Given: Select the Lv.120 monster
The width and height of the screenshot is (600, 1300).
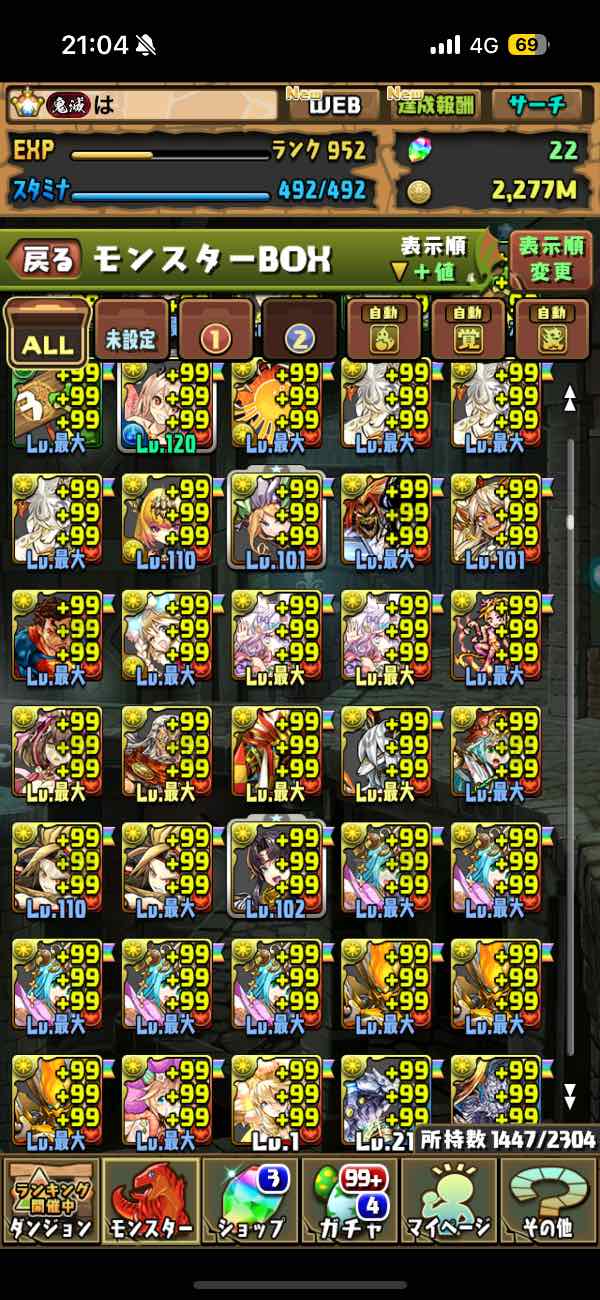Looking at the screenshot, I should tap(166, 406).
